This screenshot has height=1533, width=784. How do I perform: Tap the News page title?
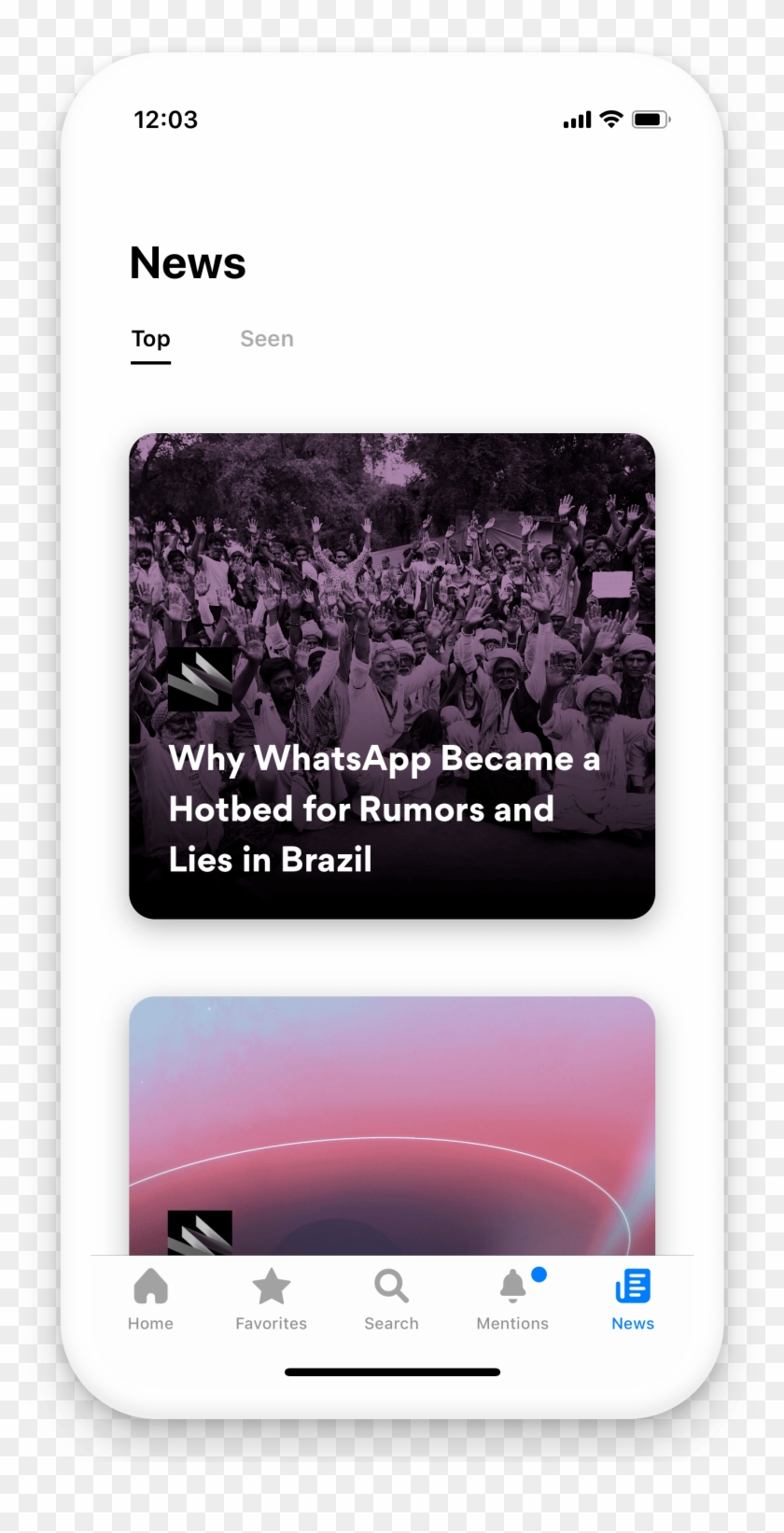187,263
